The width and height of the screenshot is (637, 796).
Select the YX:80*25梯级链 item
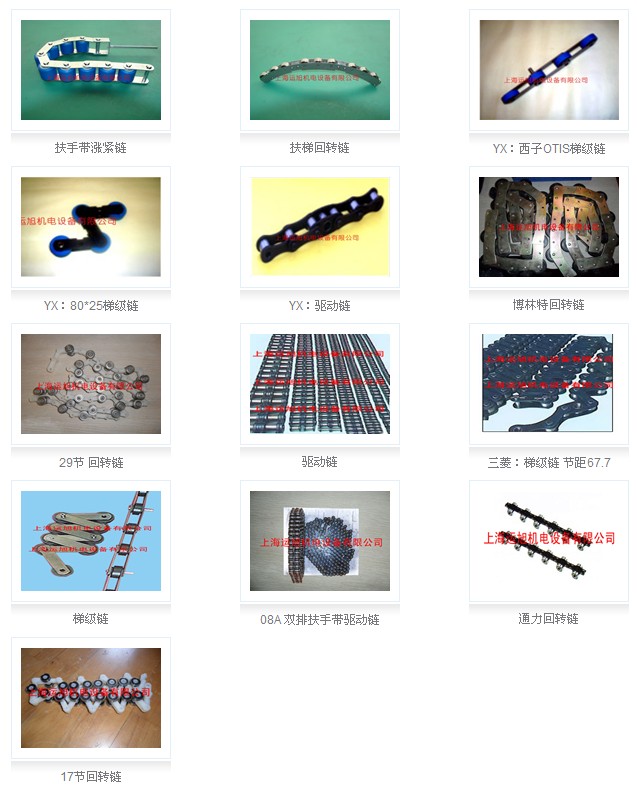pyautogui.click(x=91, y=227)
